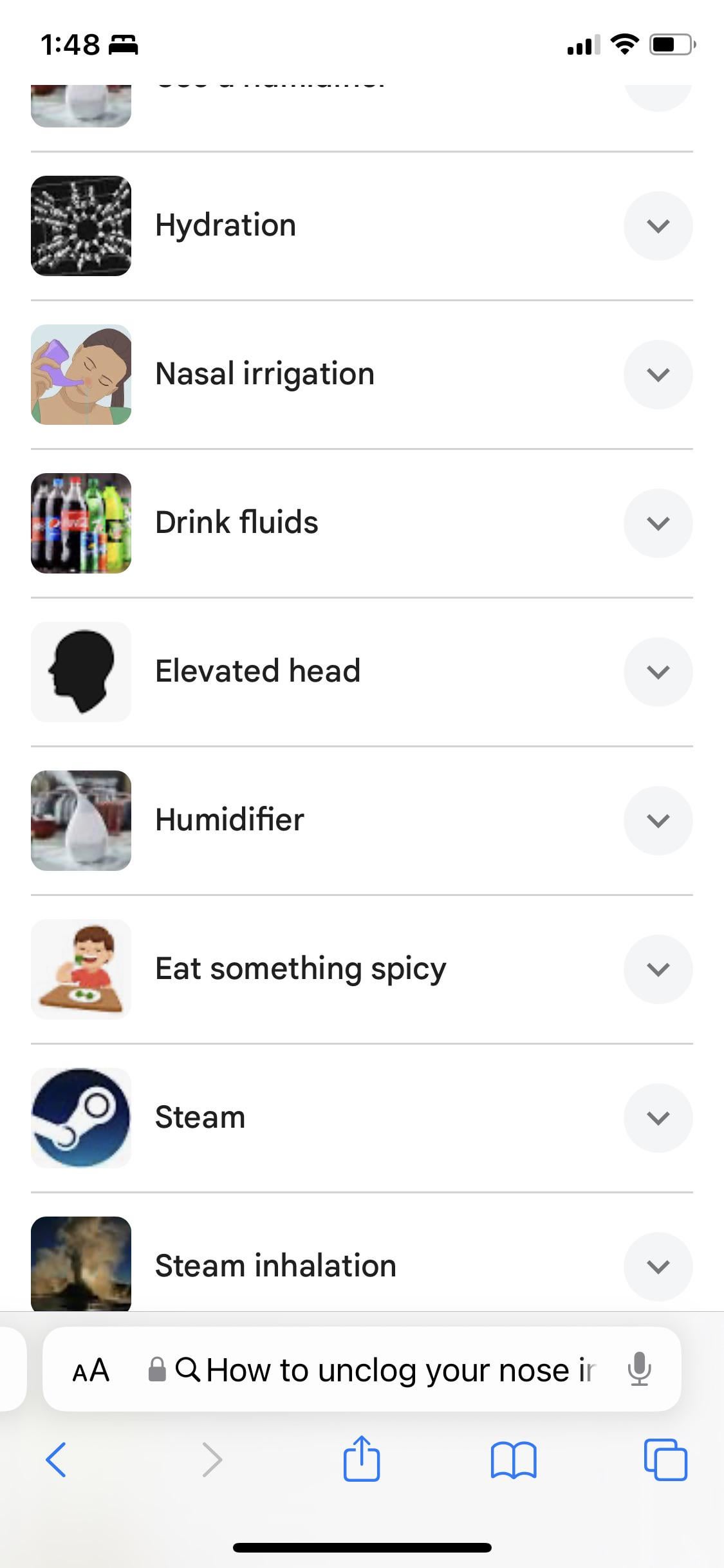Image resolution: width=724 pixels, height=1568 pixels.
Task: Open the AA page settings menu
Action: (x=91, y=1370)
